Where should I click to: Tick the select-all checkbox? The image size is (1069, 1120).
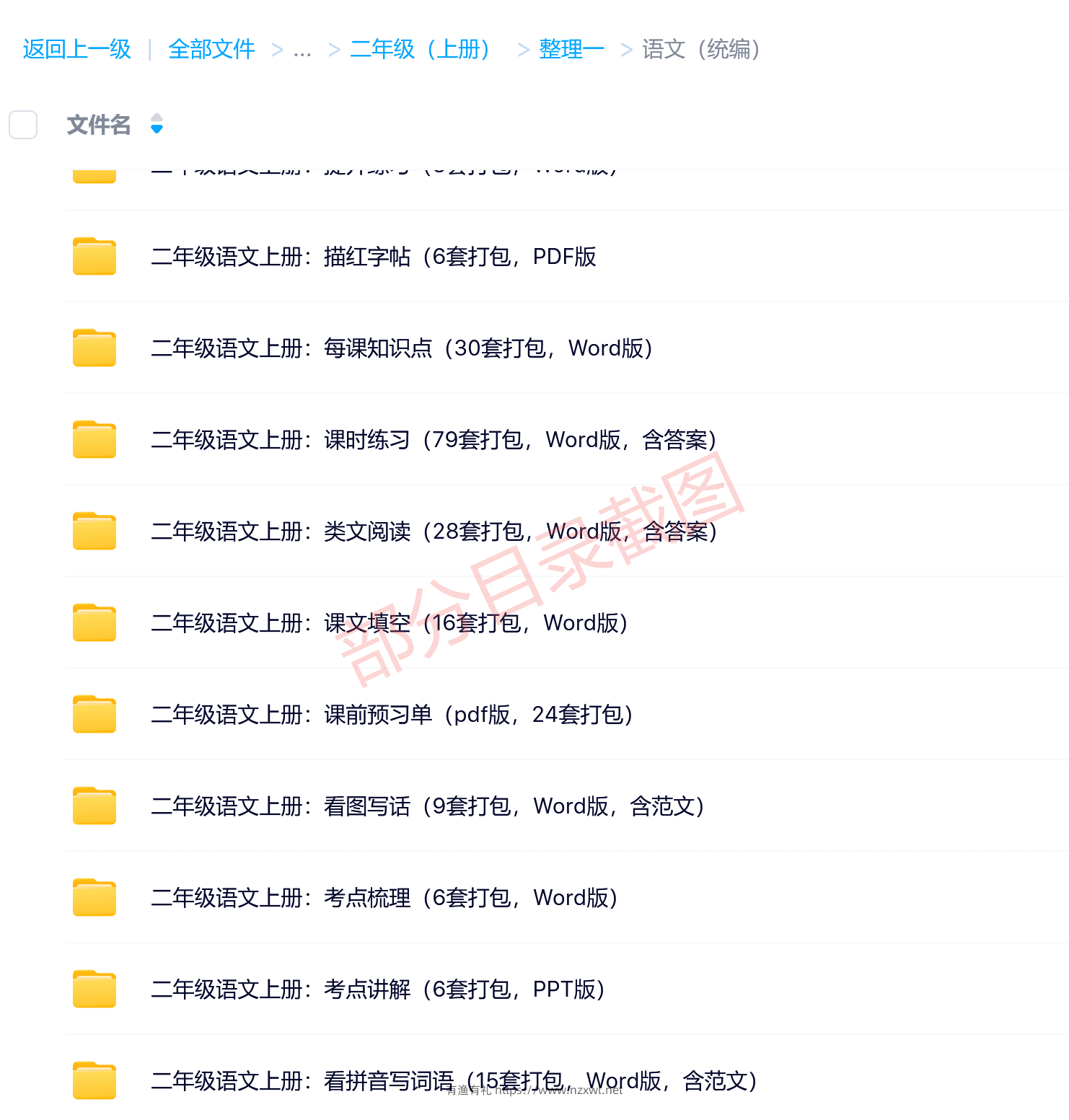pyautogui.click(x=23, y=125)
